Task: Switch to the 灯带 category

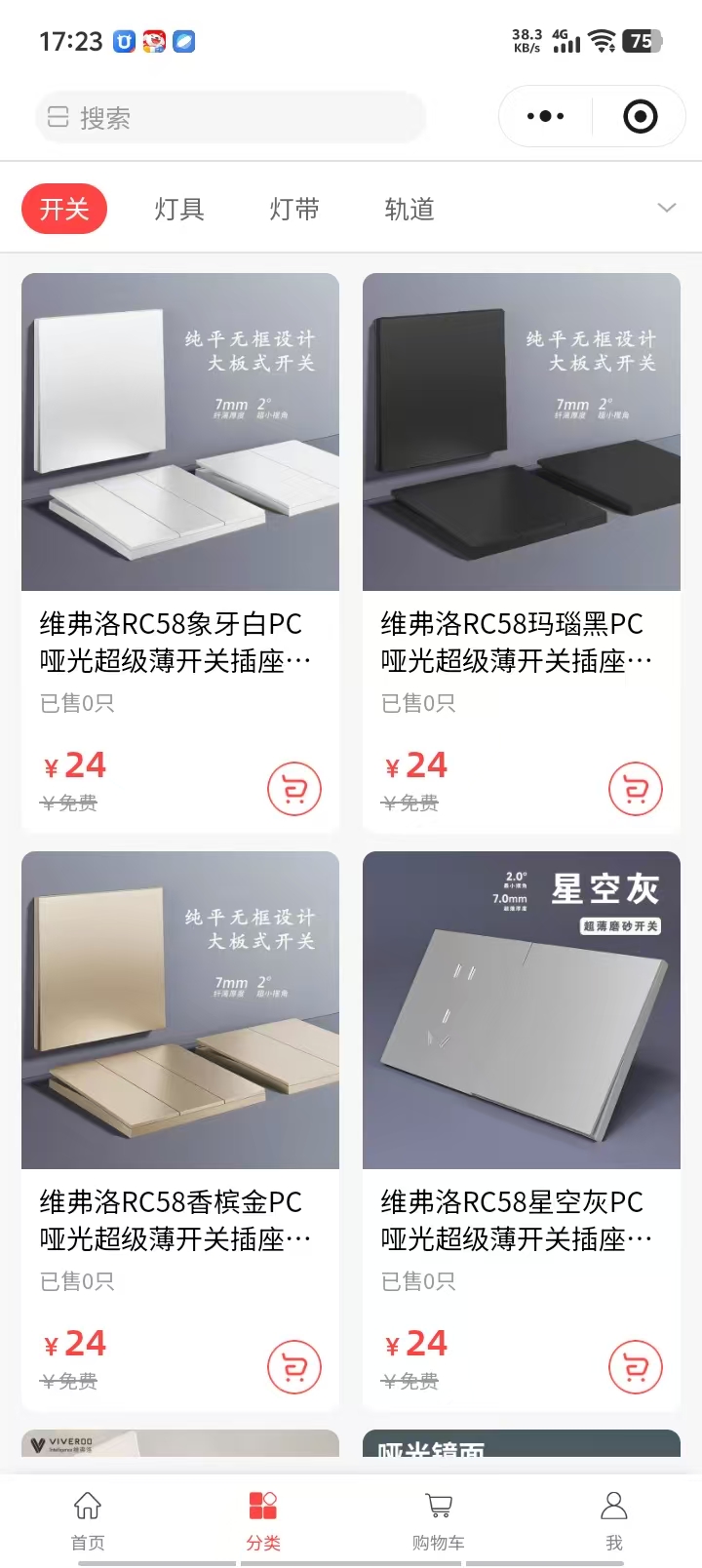Action: [294, 209]
